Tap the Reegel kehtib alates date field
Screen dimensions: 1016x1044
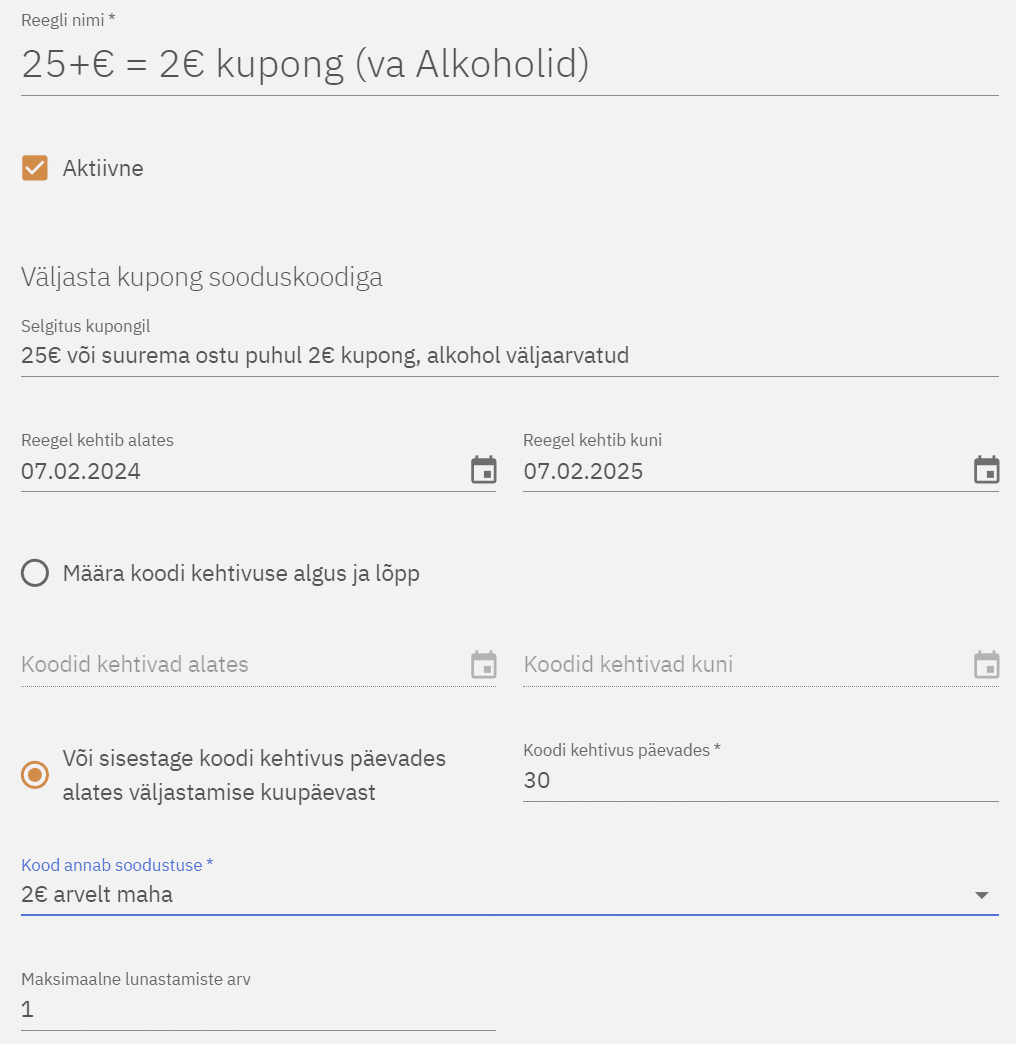pos(240,471)
